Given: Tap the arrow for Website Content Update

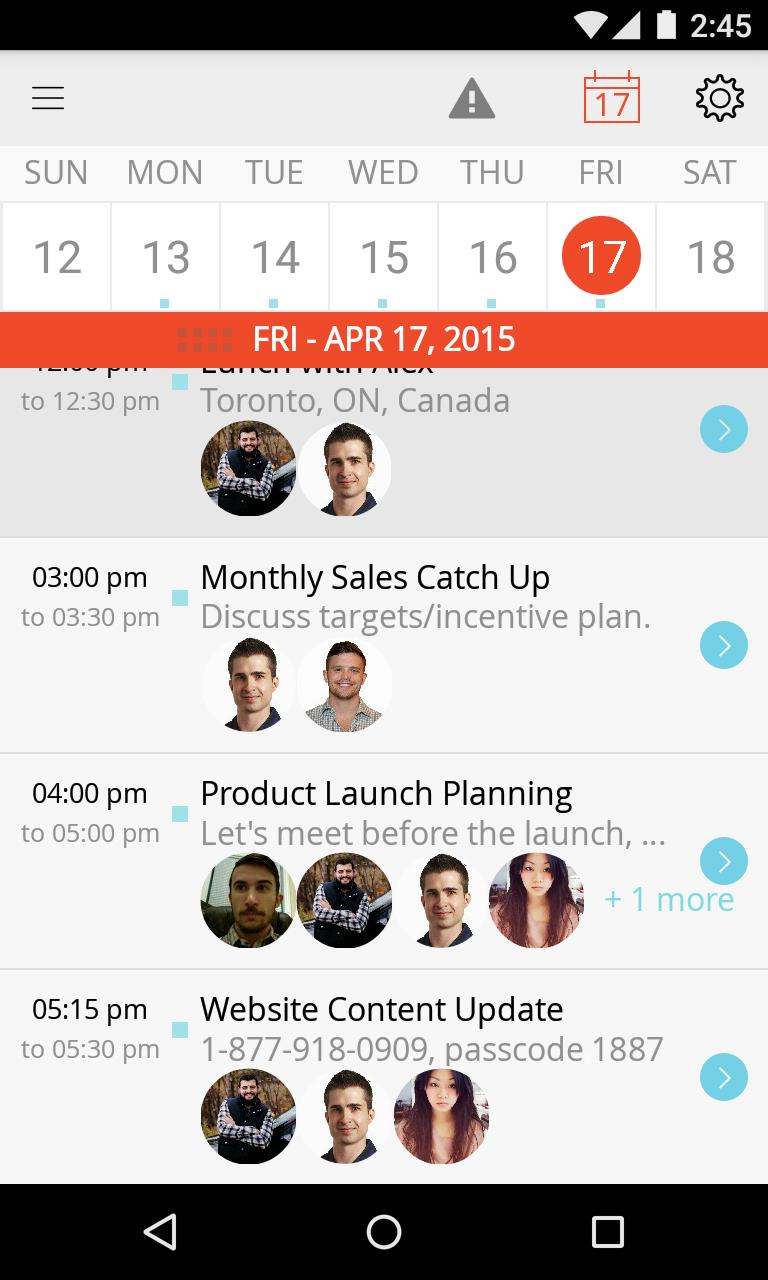Looking at the screenshot, I should (x=724, y=1077).
